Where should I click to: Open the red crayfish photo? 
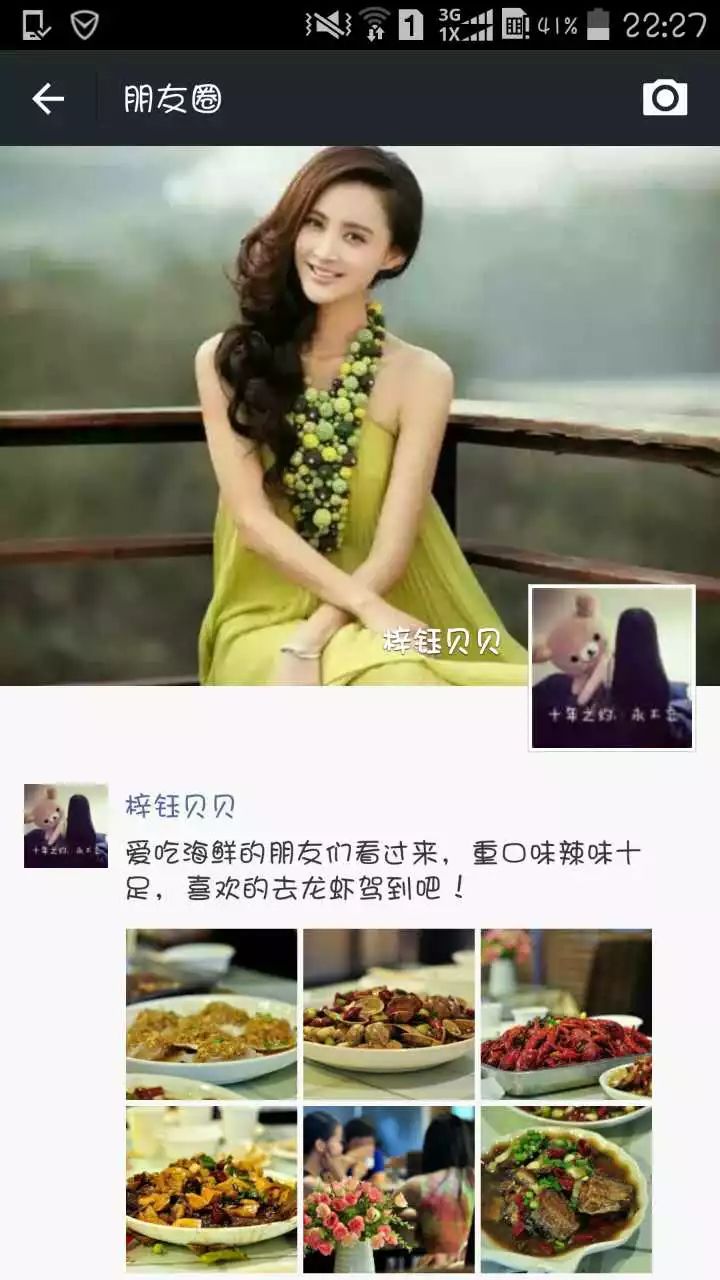tap(566, 1014)
